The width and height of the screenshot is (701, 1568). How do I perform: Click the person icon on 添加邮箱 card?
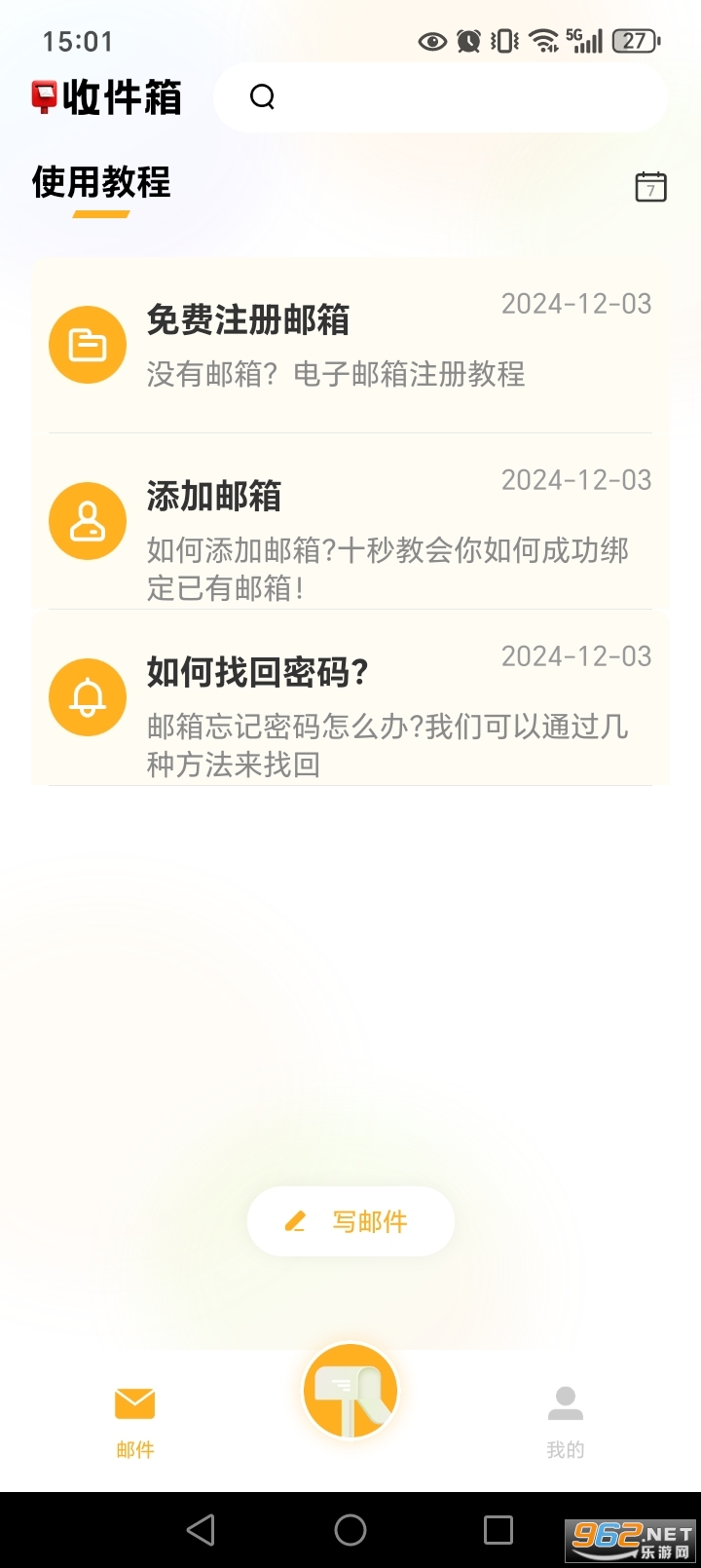tap(87, 521)
